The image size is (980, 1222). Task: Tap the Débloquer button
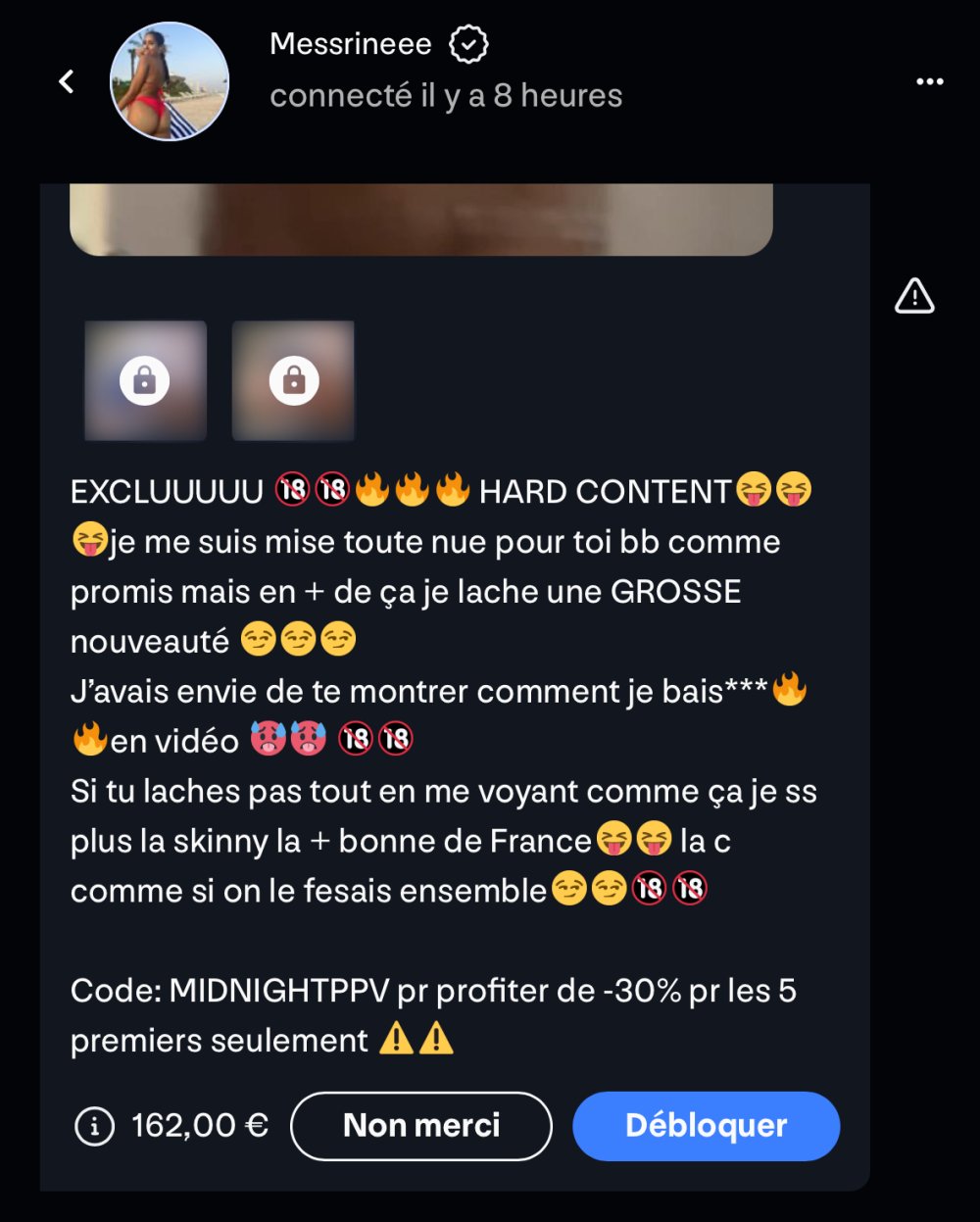(x=706, y=1126)
